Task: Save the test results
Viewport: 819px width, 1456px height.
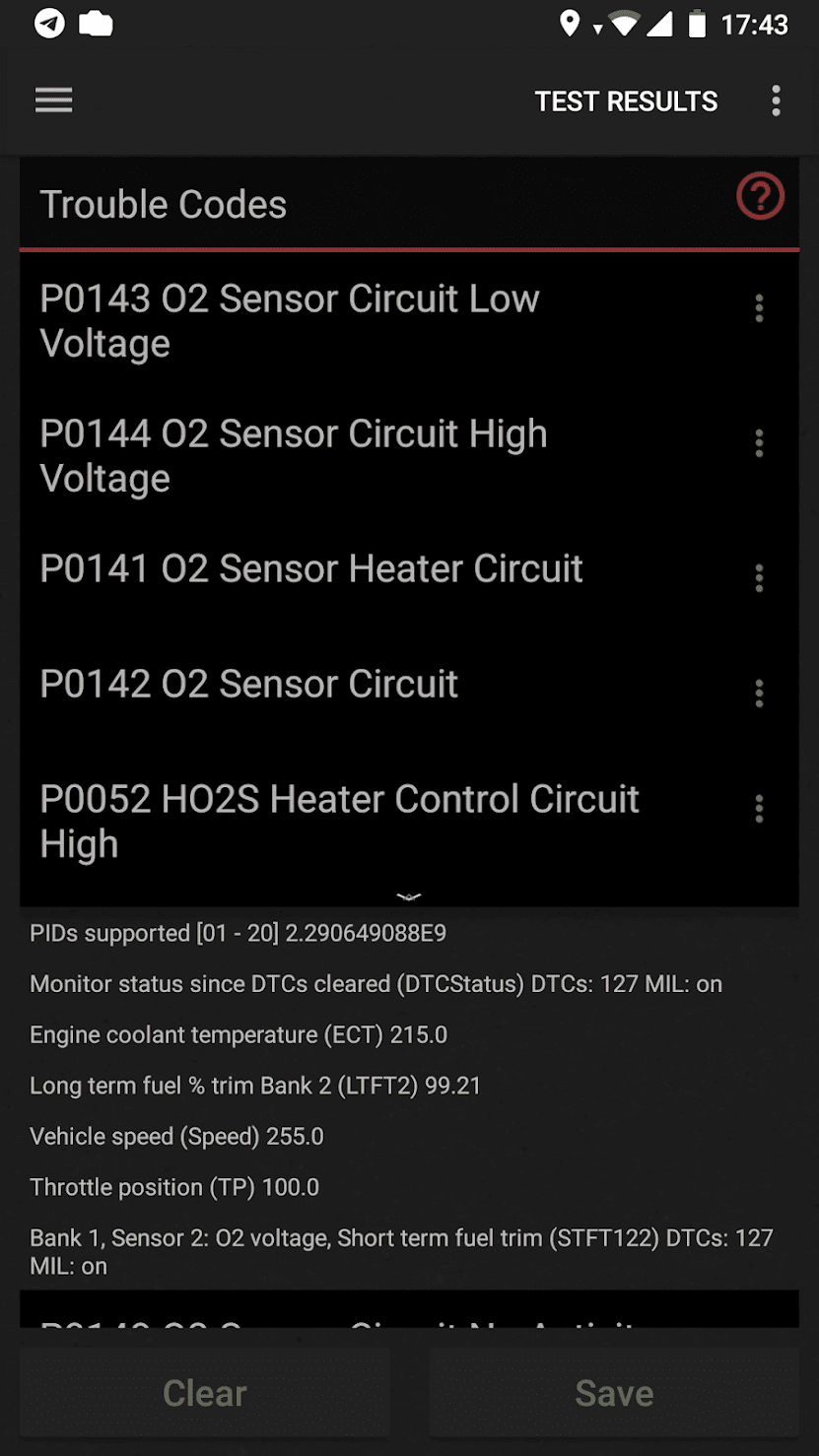Action: [x=614, y=1393]
